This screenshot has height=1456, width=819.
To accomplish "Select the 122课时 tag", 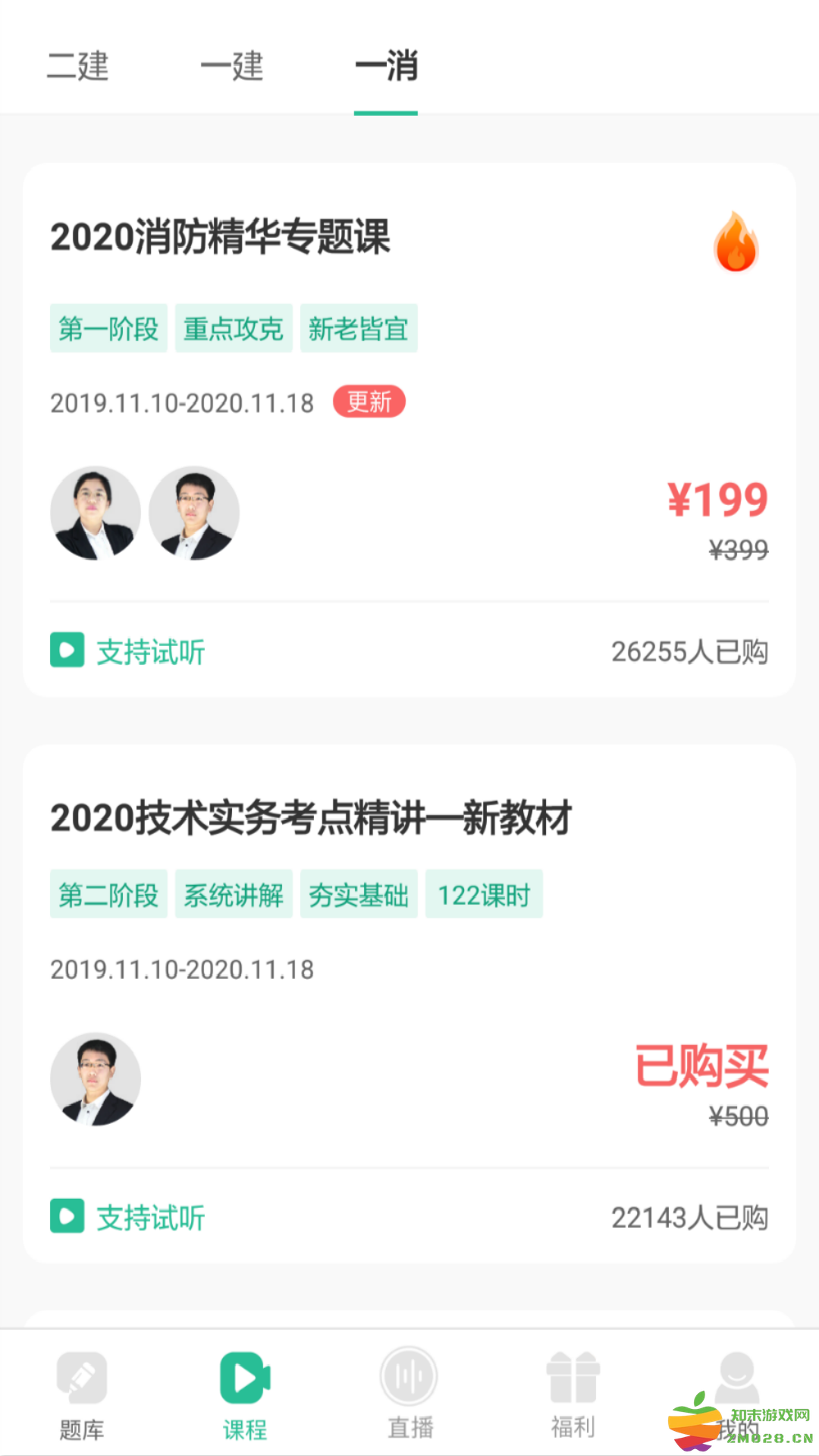I will pos(484,894).
